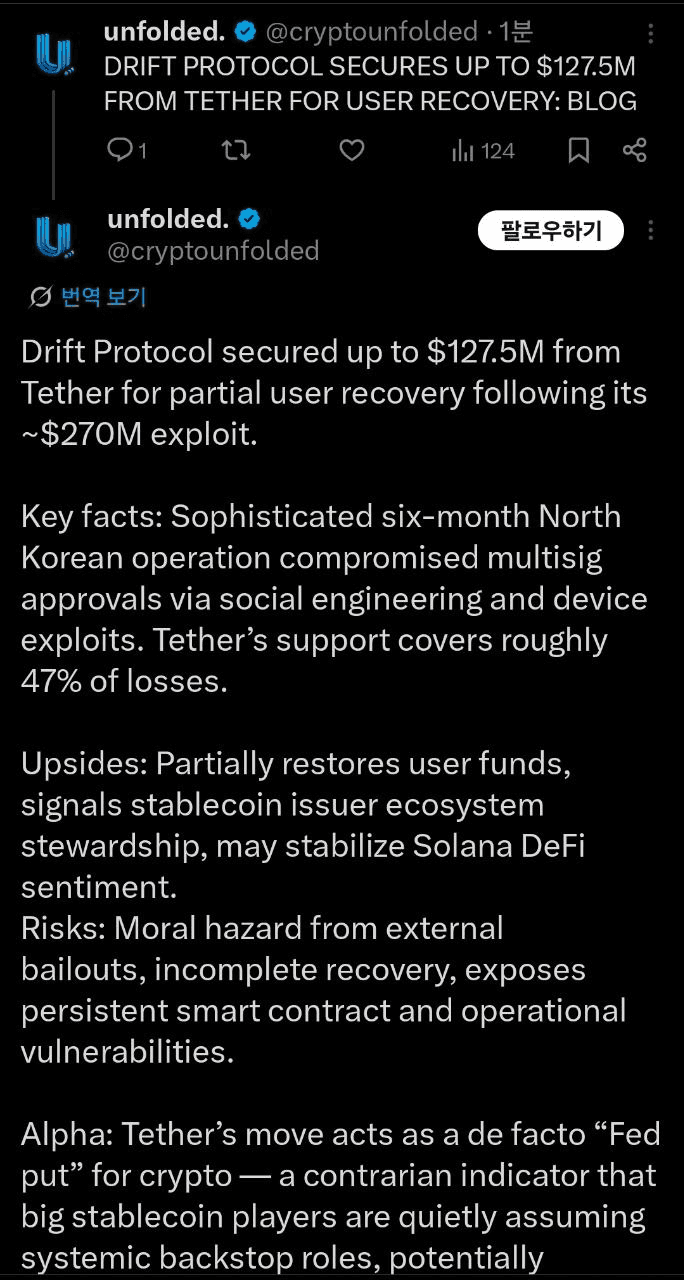Like the DRIFT PROTOCOL SECURES post
The height and width of the screenshot is (1280, 684).
pos(351,151)
